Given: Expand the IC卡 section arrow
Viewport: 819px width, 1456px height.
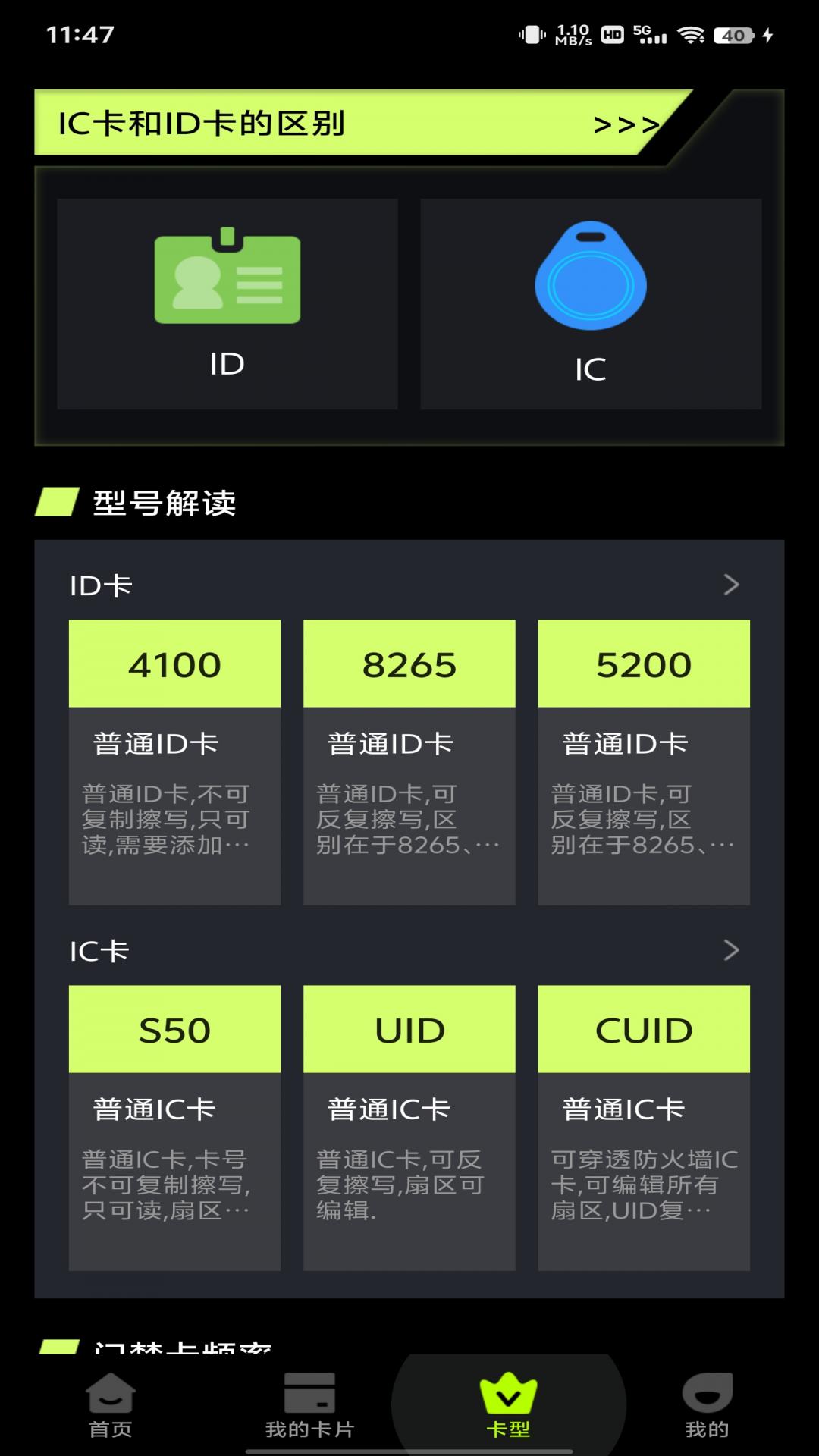Looking at the screenshot, I should (730, 950).
